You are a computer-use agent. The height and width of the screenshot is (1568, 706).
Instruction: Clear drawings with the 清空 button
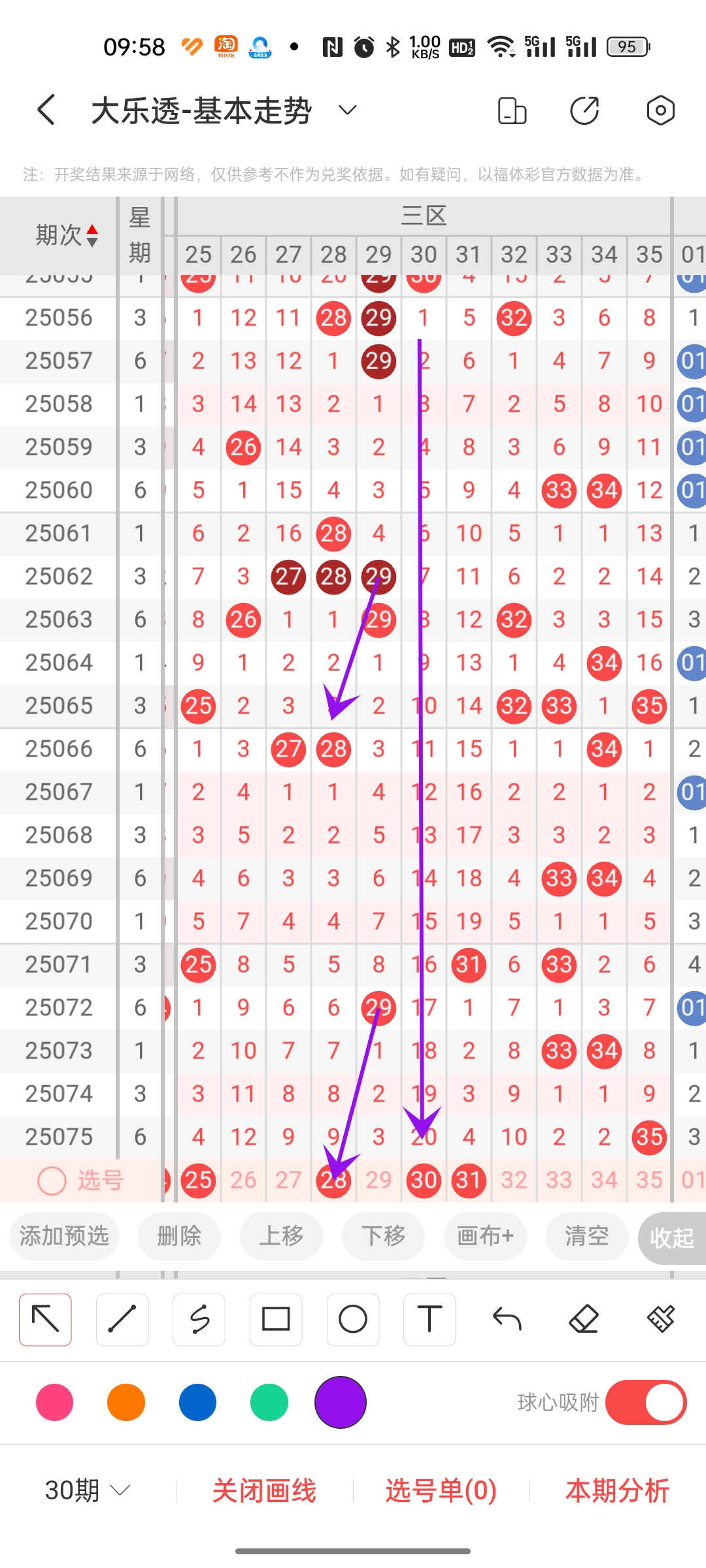587,1236
